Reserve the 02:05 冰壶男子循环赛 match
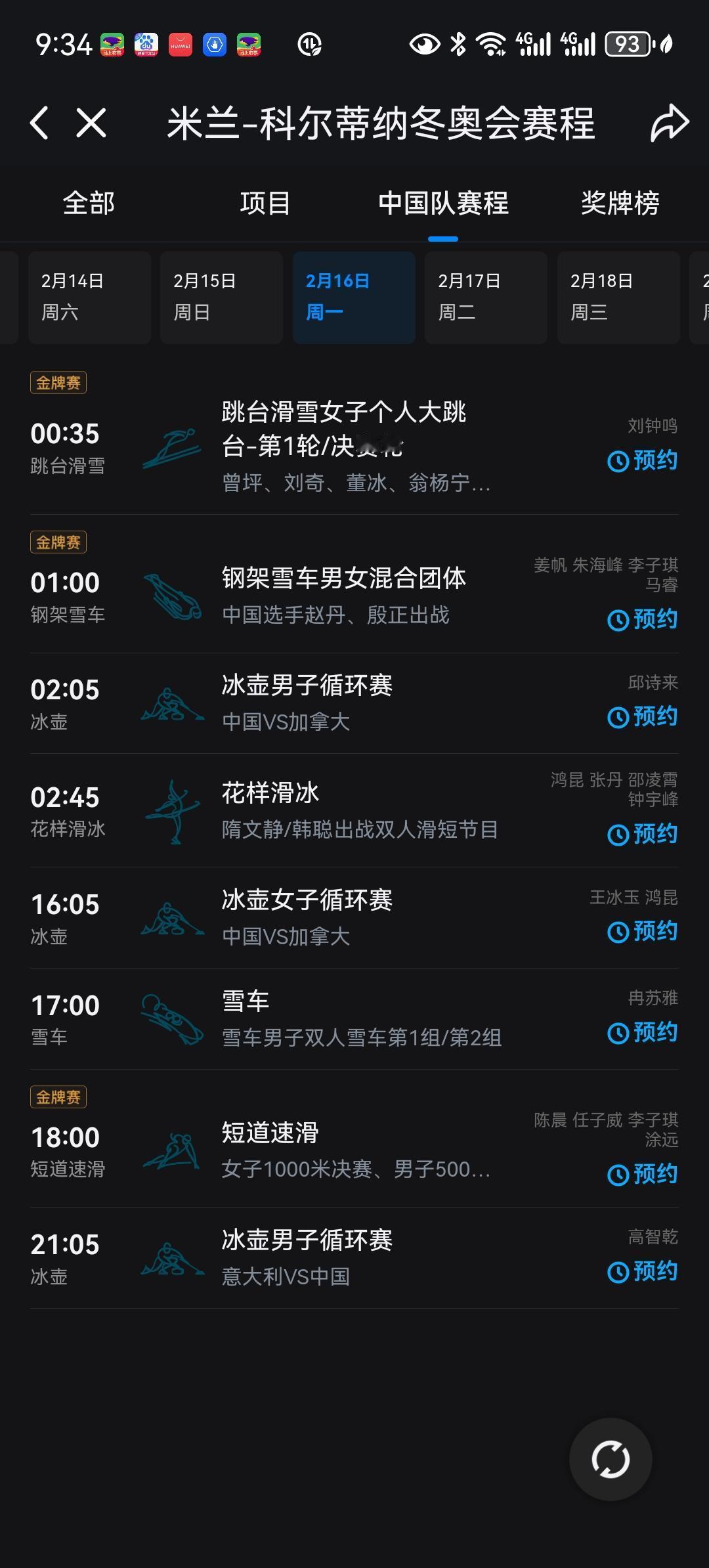 click(x=643, y=716)
